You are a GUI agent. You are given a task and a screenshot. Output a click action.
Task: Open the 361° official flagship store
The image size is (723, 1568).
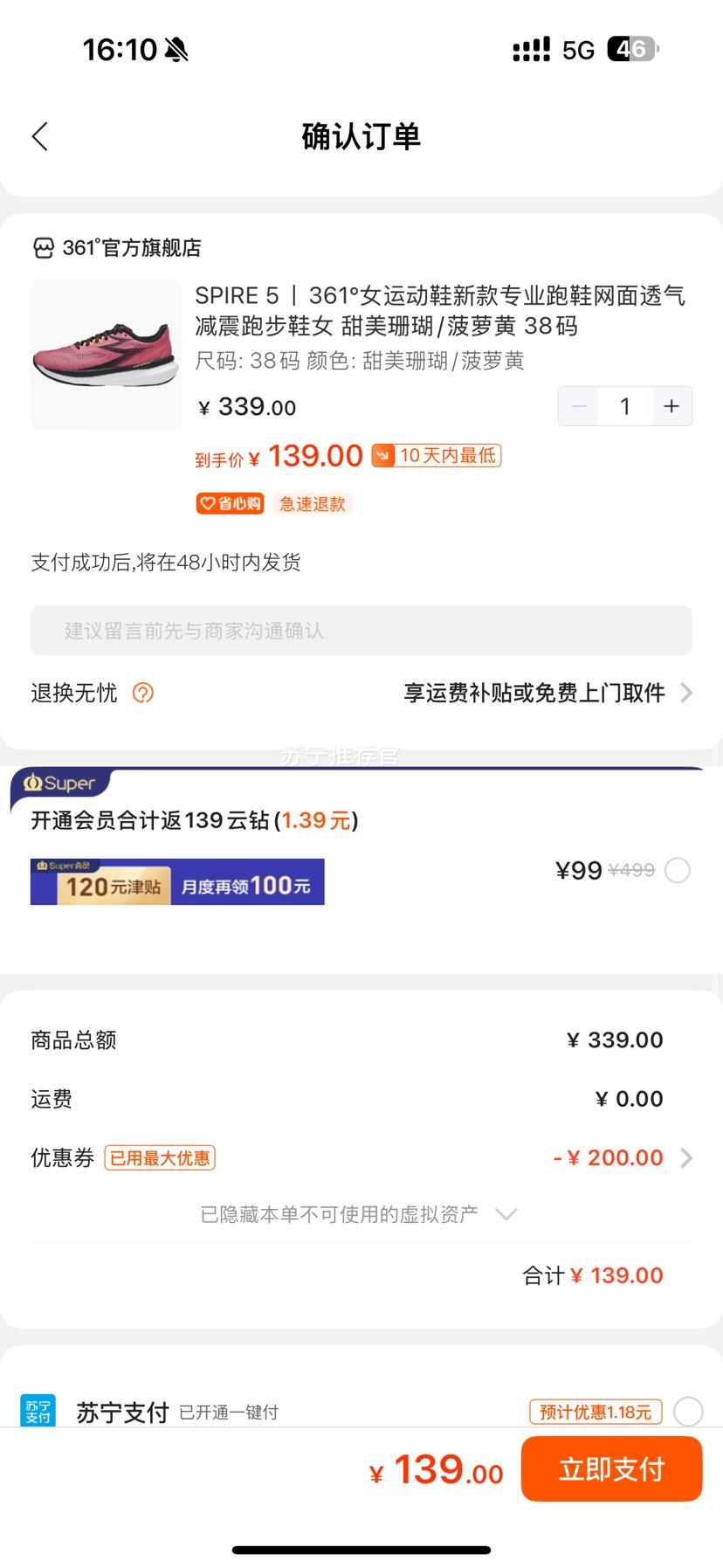coord(118,248)
